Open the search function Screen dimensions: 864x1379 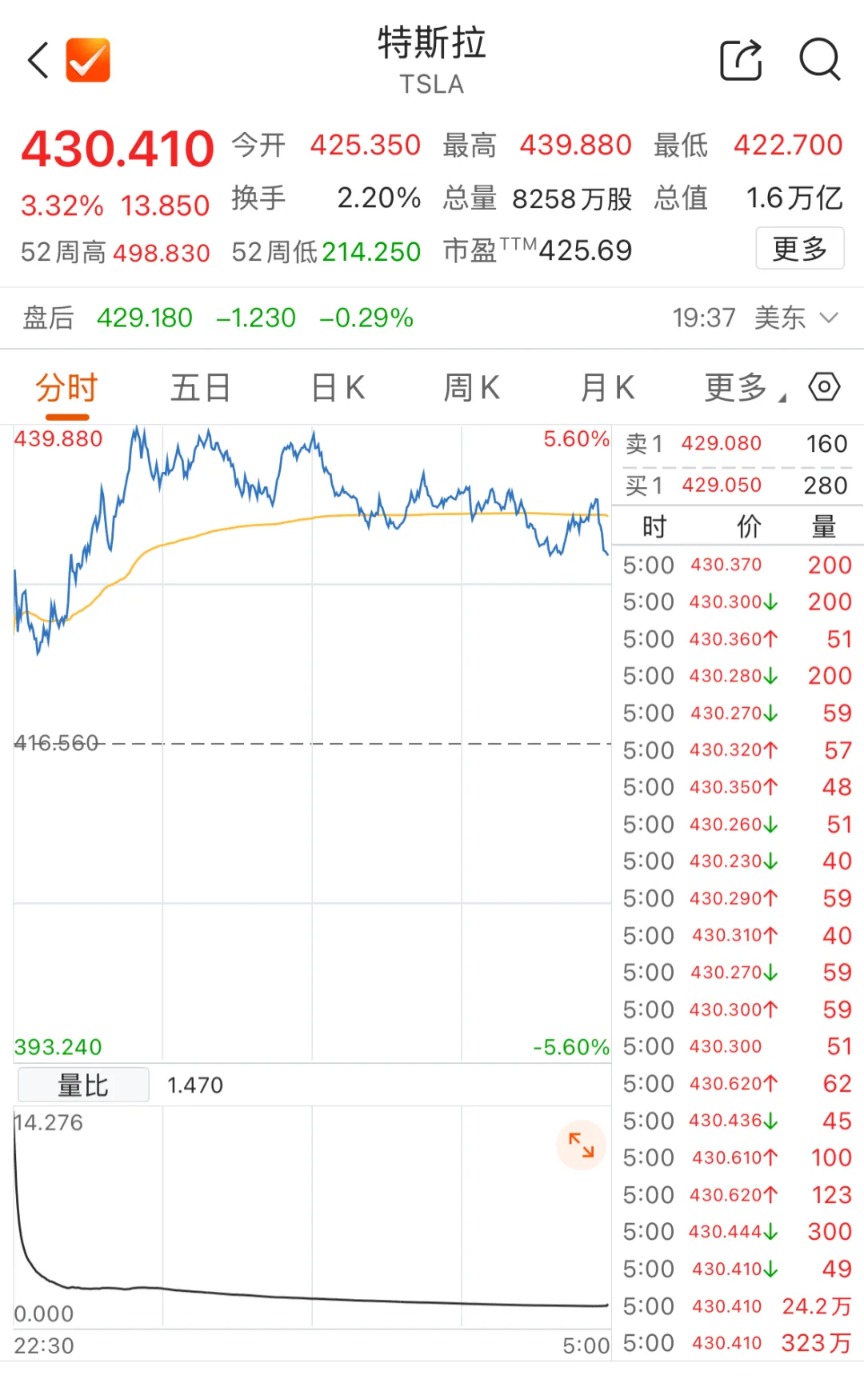[x=819, y=60]
